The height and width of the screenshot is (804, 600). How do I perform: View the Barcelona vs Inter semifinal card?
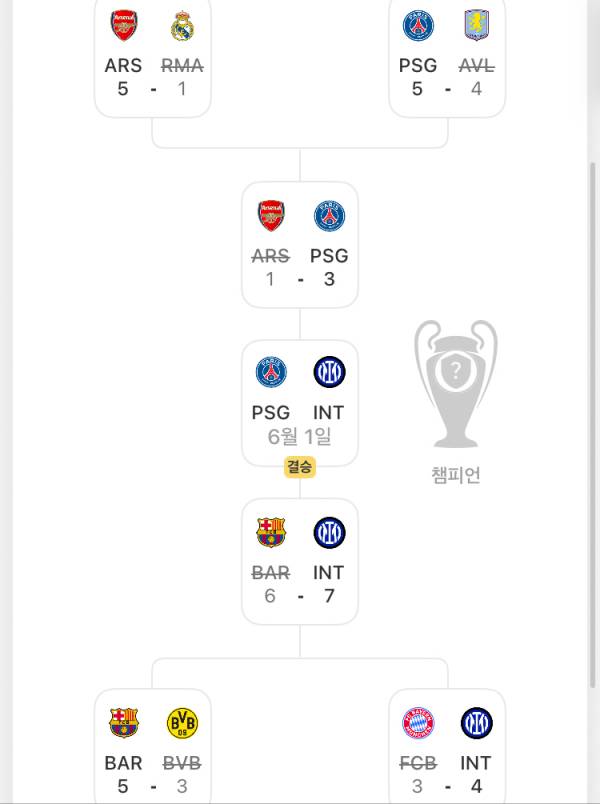[x=300, y=562]
